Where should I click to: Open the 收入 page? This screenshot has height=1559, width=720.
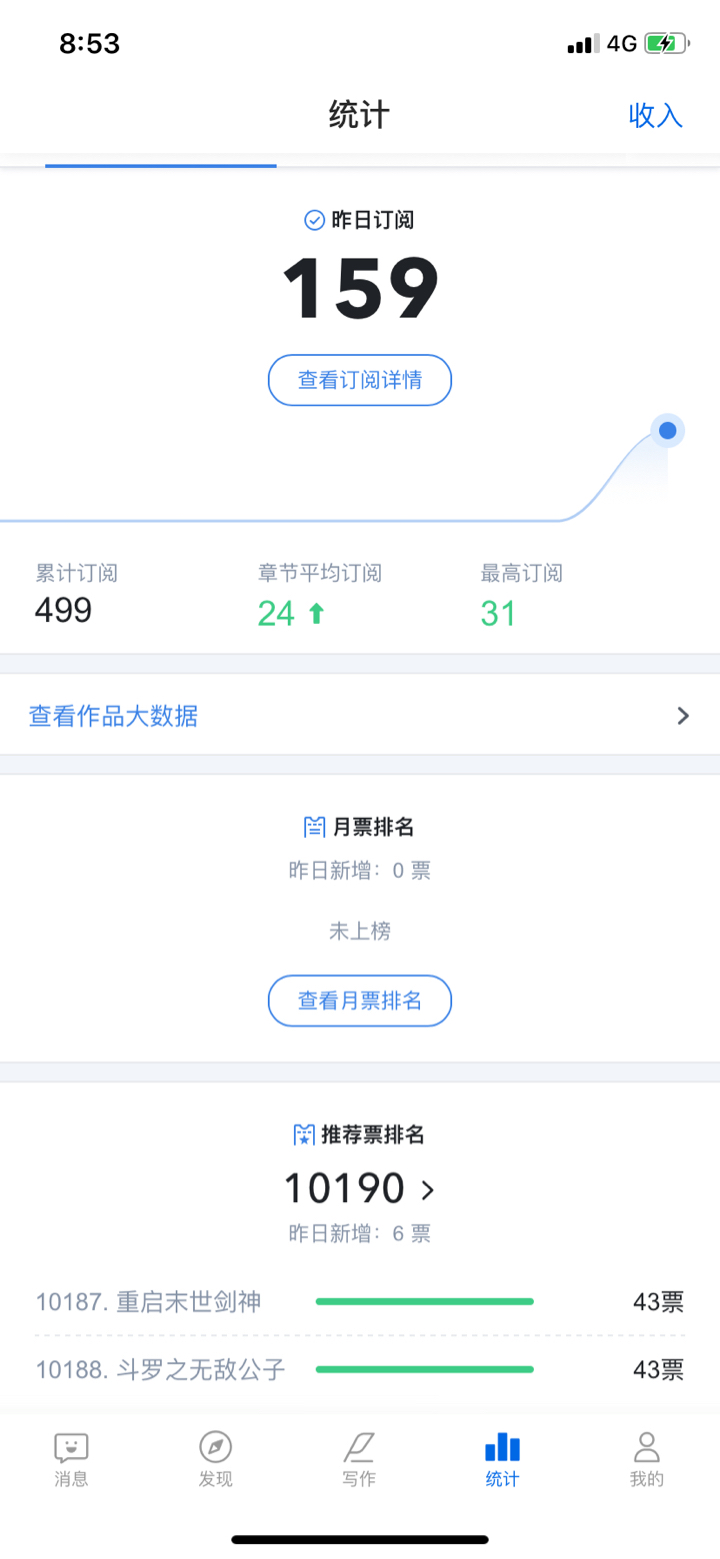pyautogui.click(x=655, y=115)
